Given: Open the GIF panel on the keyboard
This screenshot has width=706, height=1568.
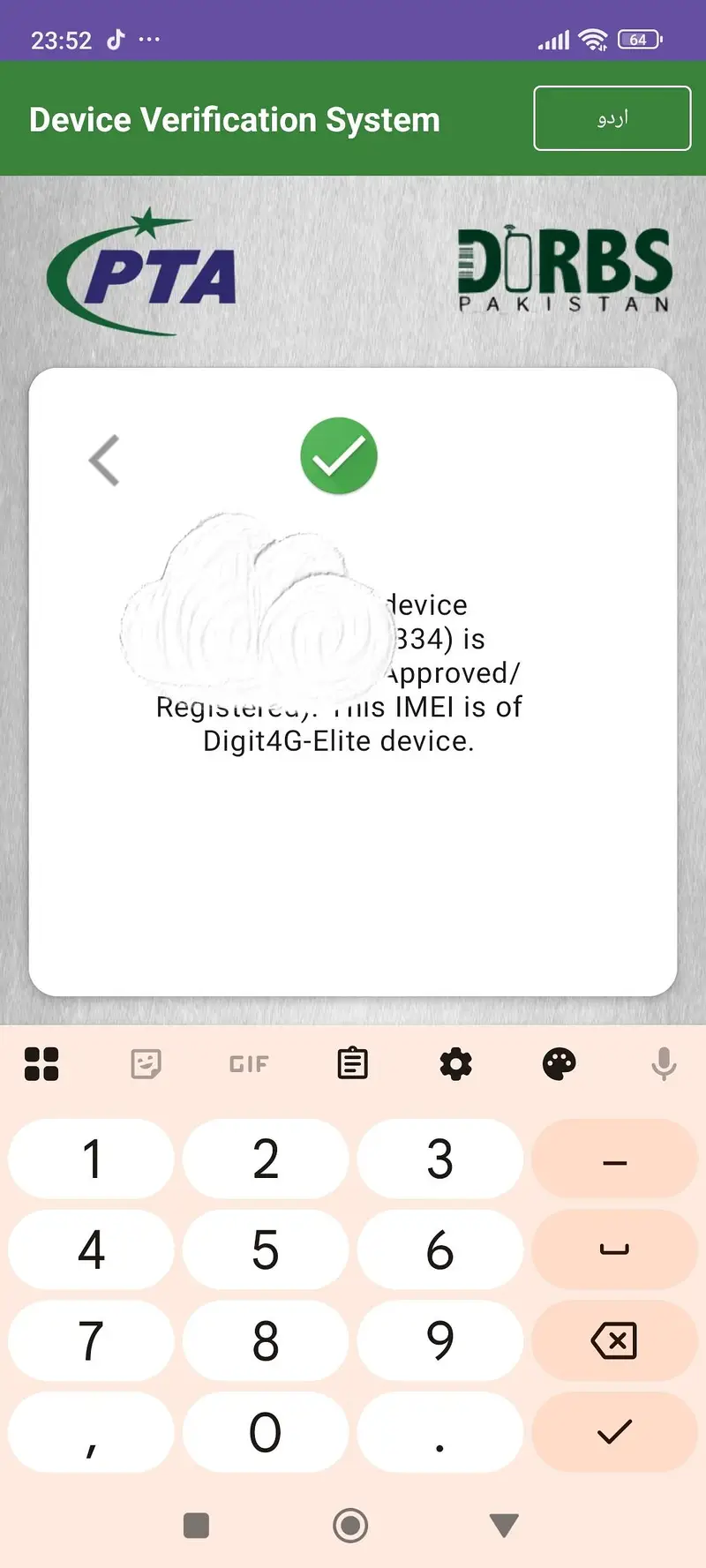Looking at the screenshot, I should [x=249, y=1064].
